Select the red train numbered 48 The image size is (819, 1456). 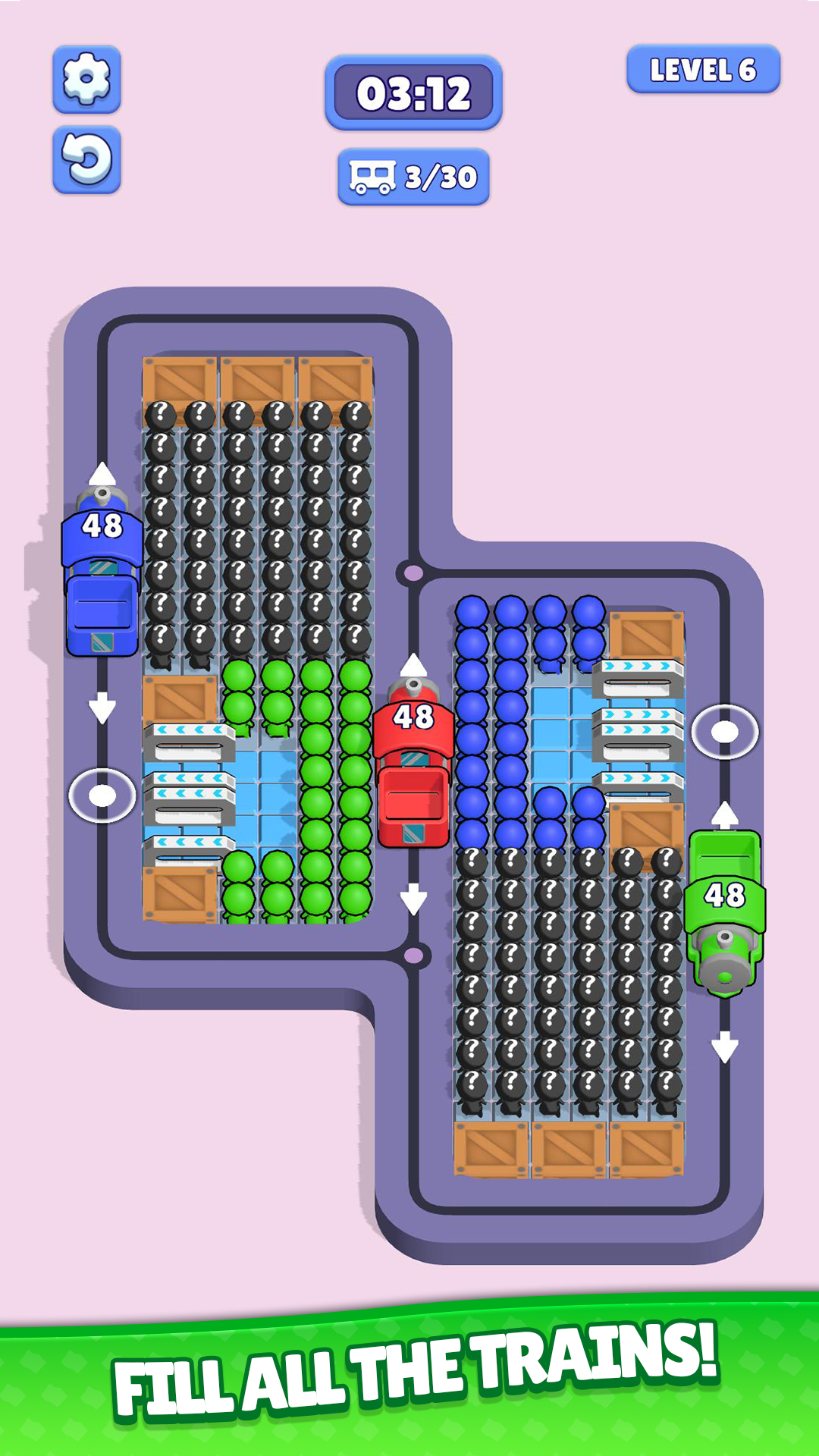coord(413,766)
